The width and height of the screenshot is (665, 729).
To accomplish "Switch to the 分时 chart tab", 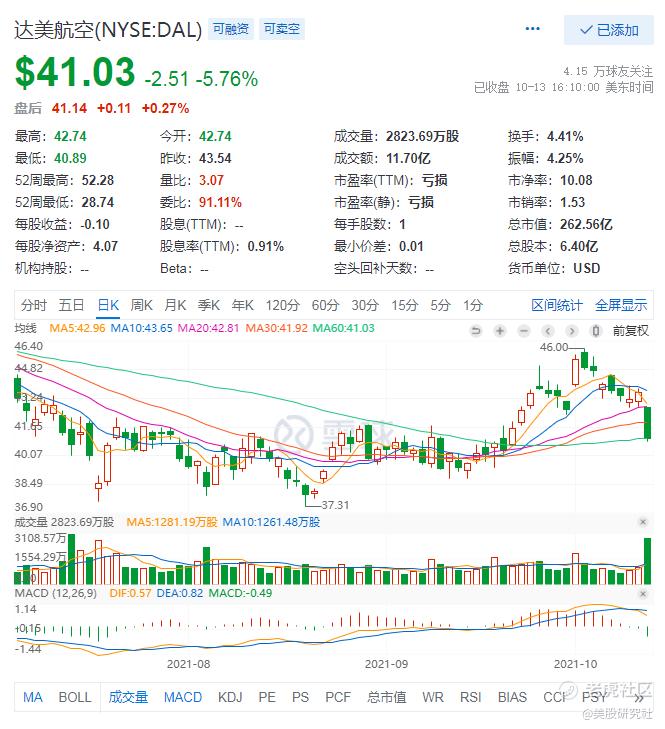I will [x=33, y=305].
